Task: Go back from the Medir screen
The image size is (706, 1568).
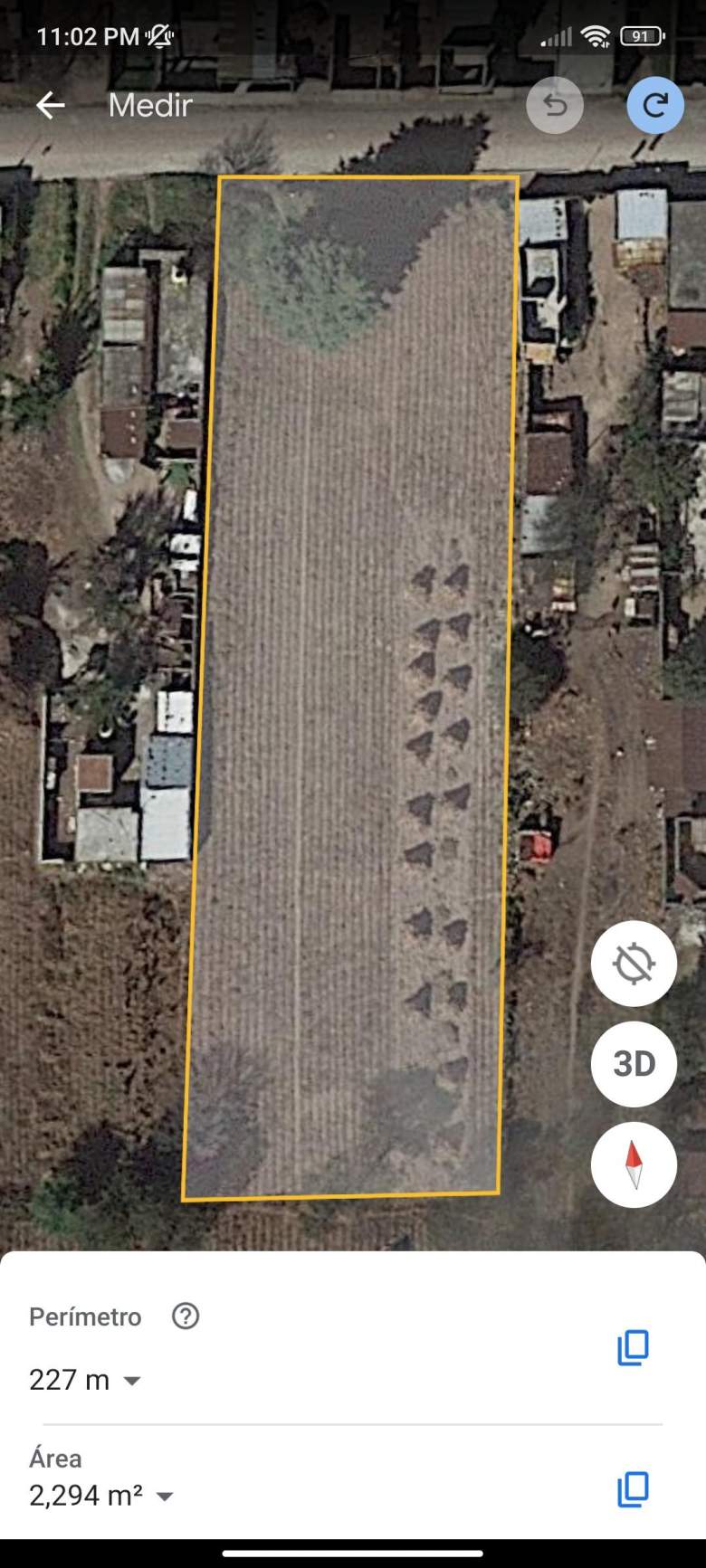Action: coord(51,106)
